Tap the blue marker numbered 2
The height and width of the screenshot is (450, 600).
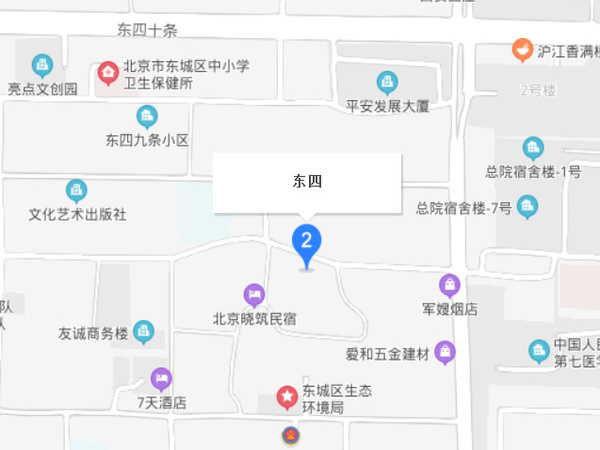(x=307, y=243)
